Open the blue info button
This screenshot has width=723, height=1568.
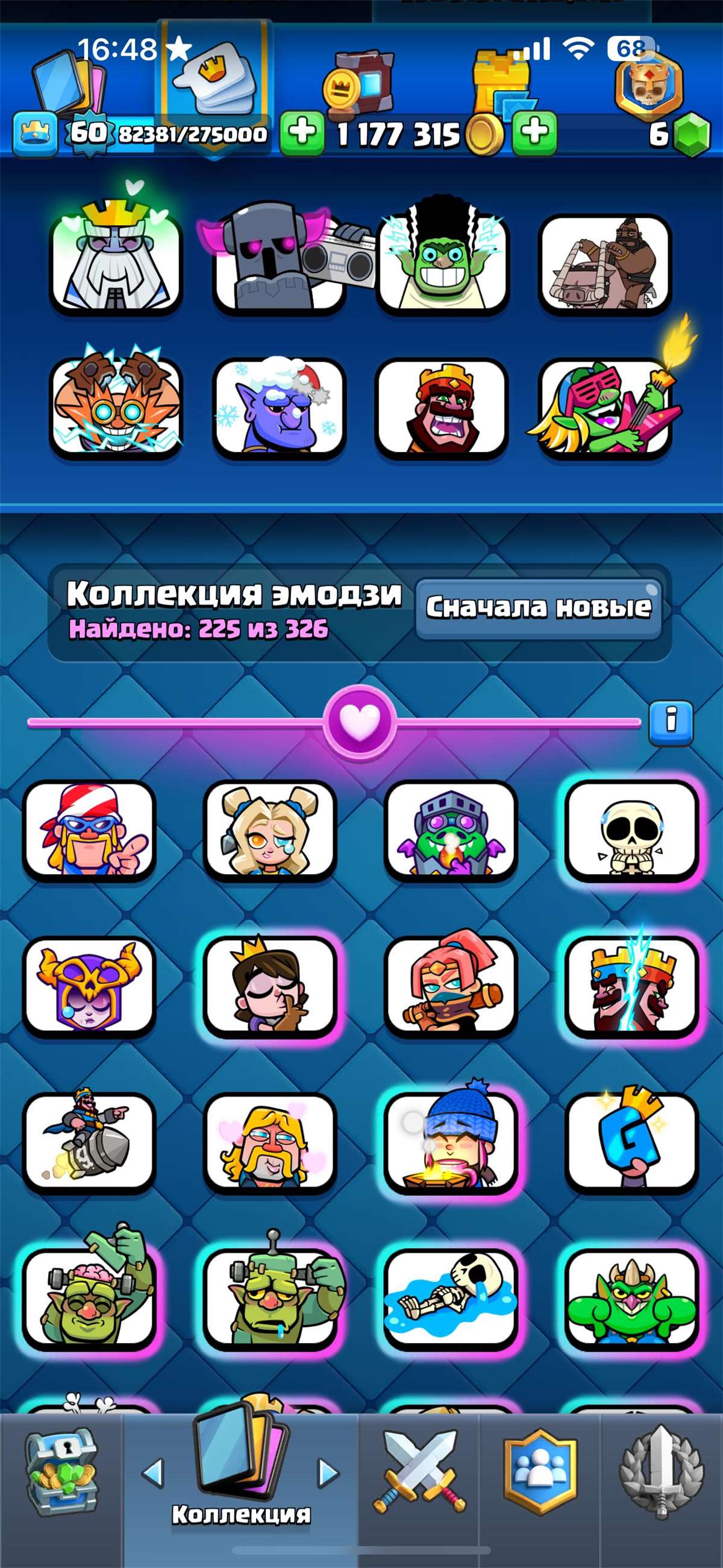tap(670, 722)
